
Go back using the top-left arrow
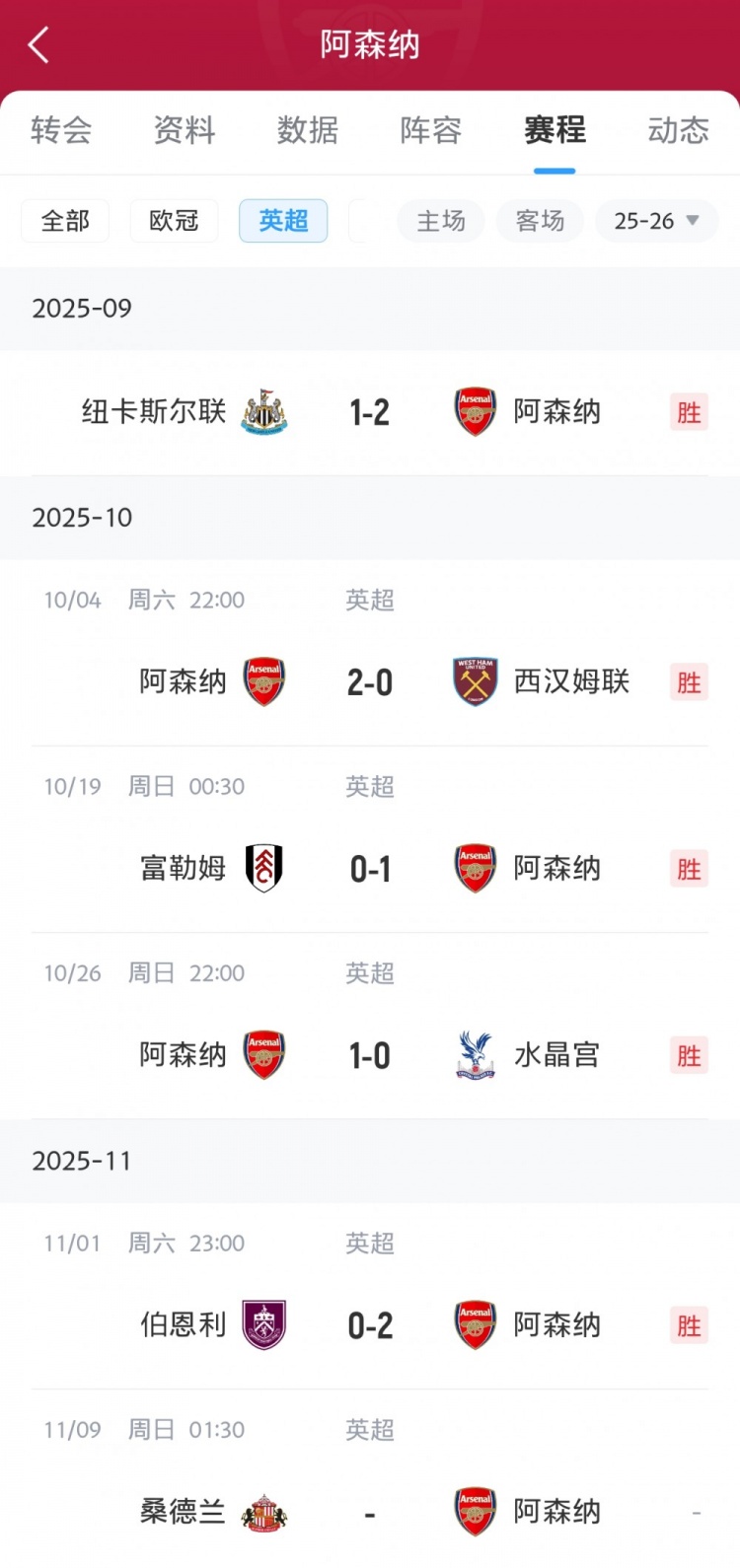[38, 45]
